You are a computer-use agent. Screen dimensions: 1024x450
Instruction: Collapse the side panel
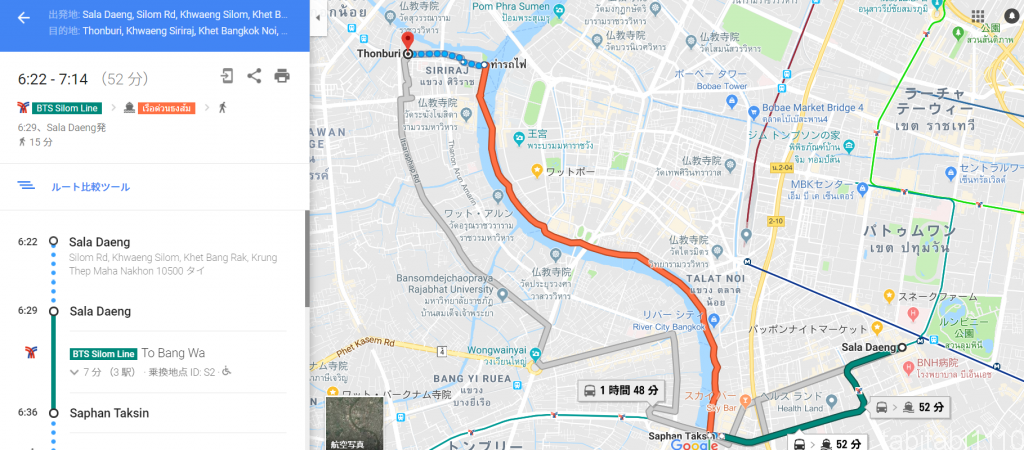pyautogui.click(x=318, y=18)
